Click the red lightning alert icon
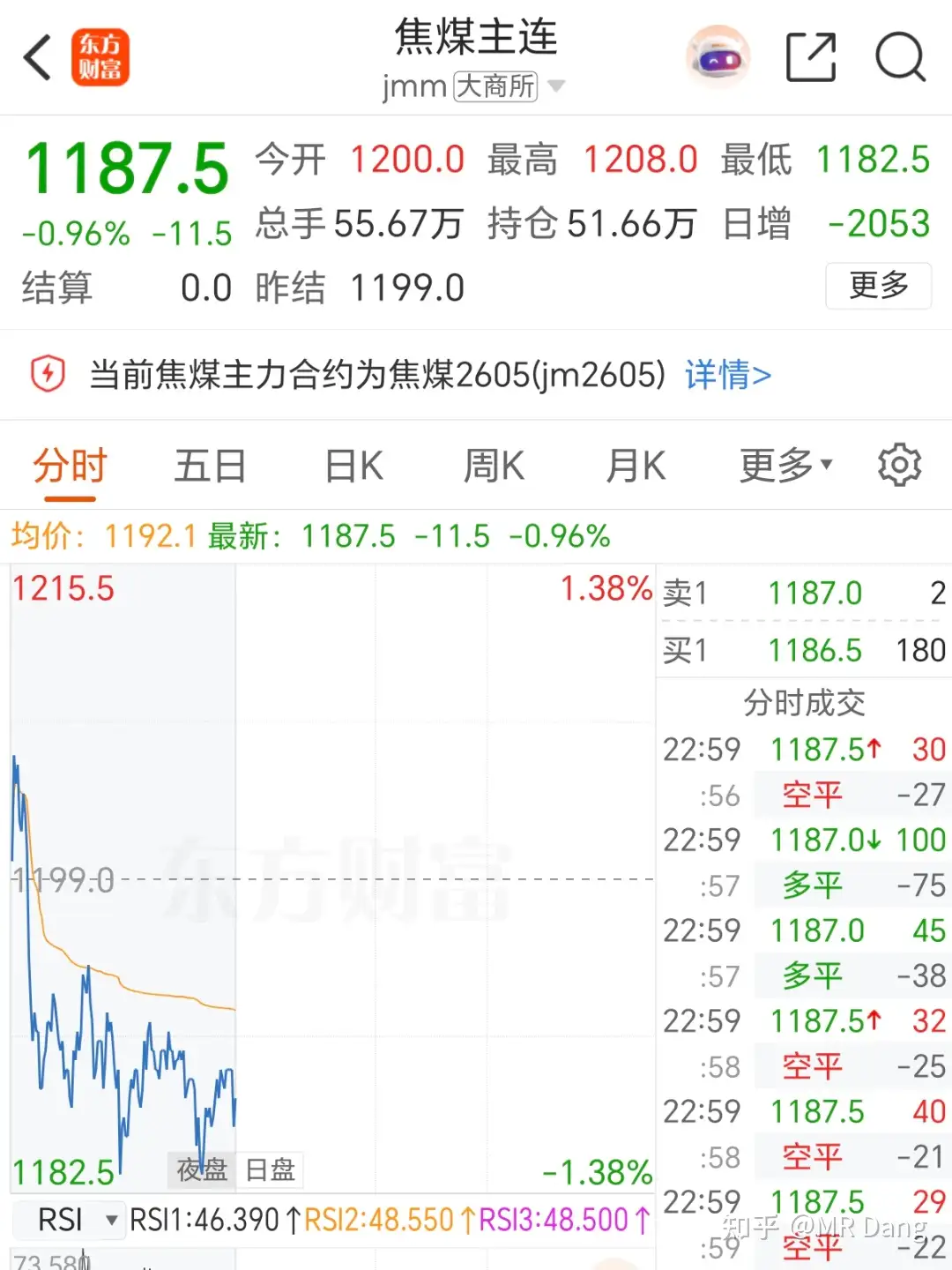 pos(47,374)
